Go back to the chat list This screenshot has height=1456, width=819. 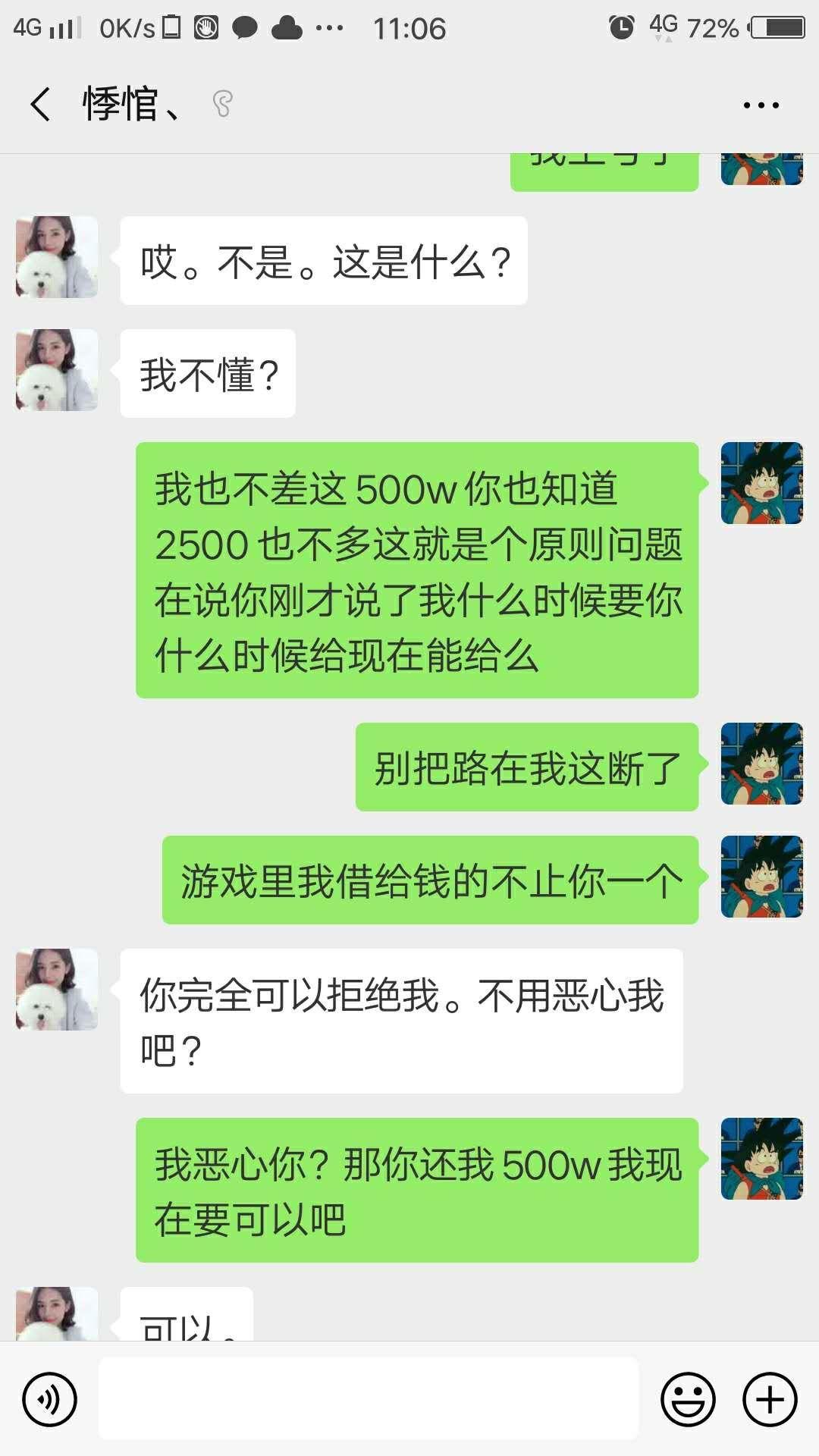point(41,104)
